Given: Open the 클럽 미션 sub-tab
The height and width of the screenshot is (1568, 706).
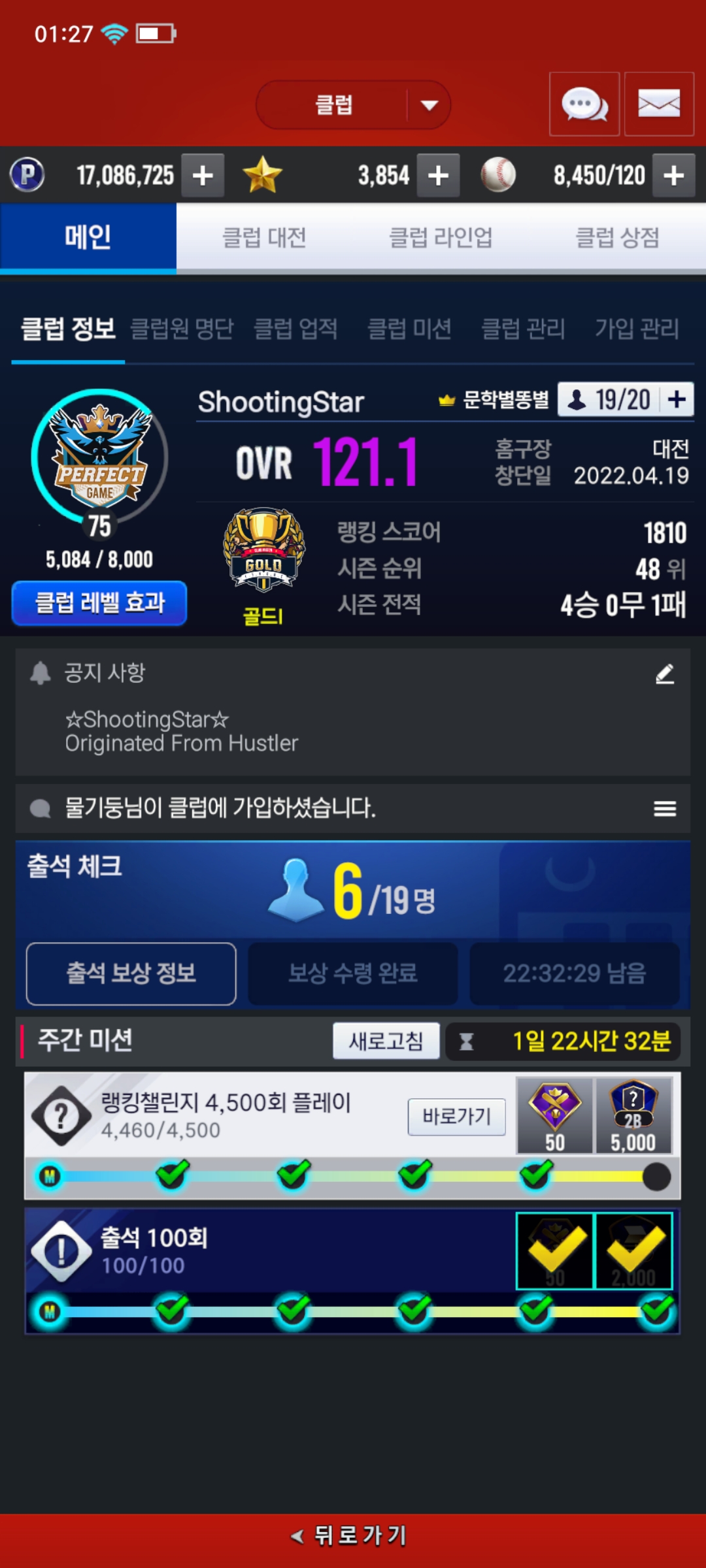Looking at the screenshot, I should (409, 329).
